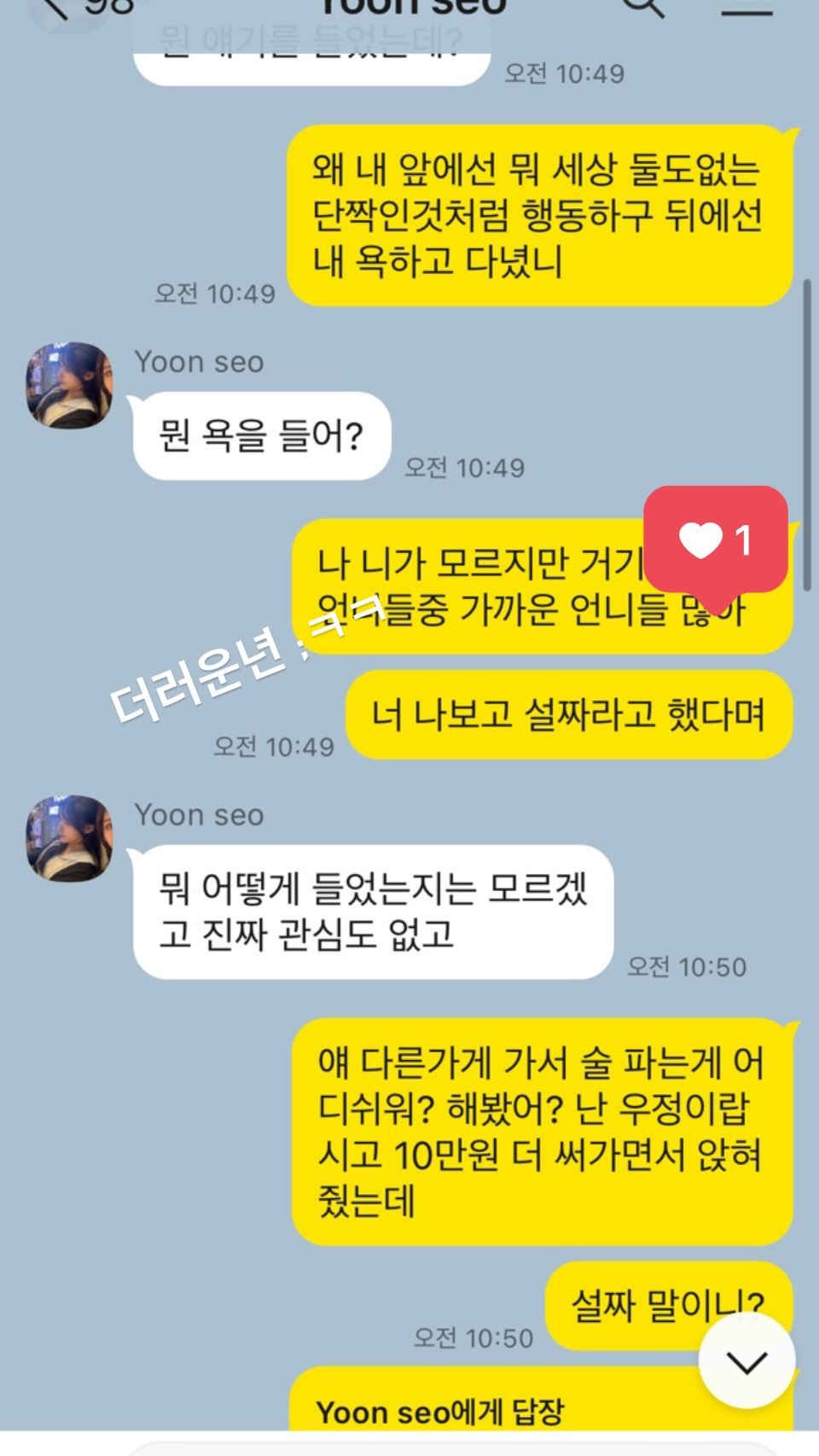The width and height of the screenshot is (819, 1456).
Task: Open Yoon seo's profile beside '뭔 욕을 들어?'
Action: (x=69, y=386)
